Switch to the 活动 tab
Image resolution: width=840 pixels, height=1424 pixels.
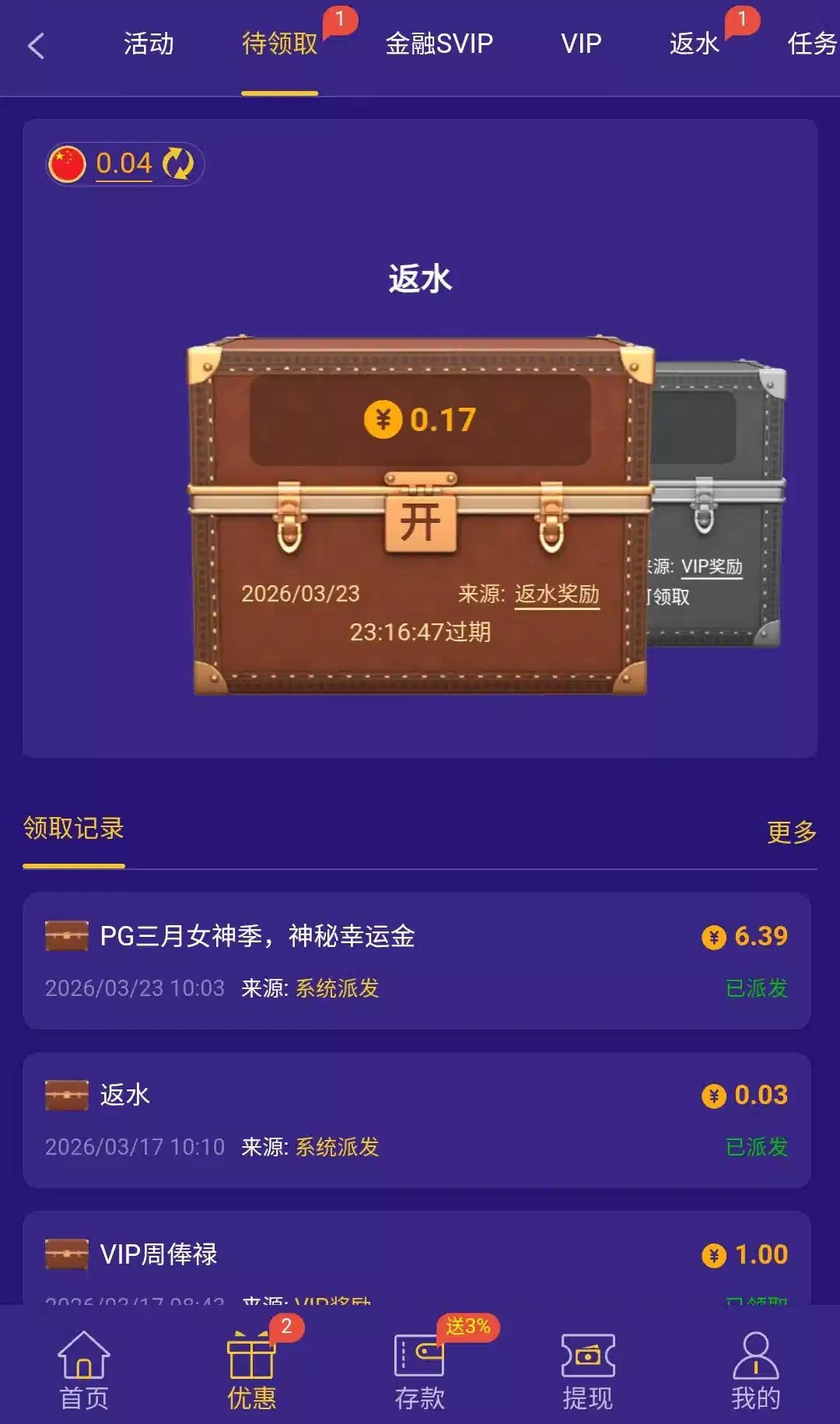(x=149, y=44)
